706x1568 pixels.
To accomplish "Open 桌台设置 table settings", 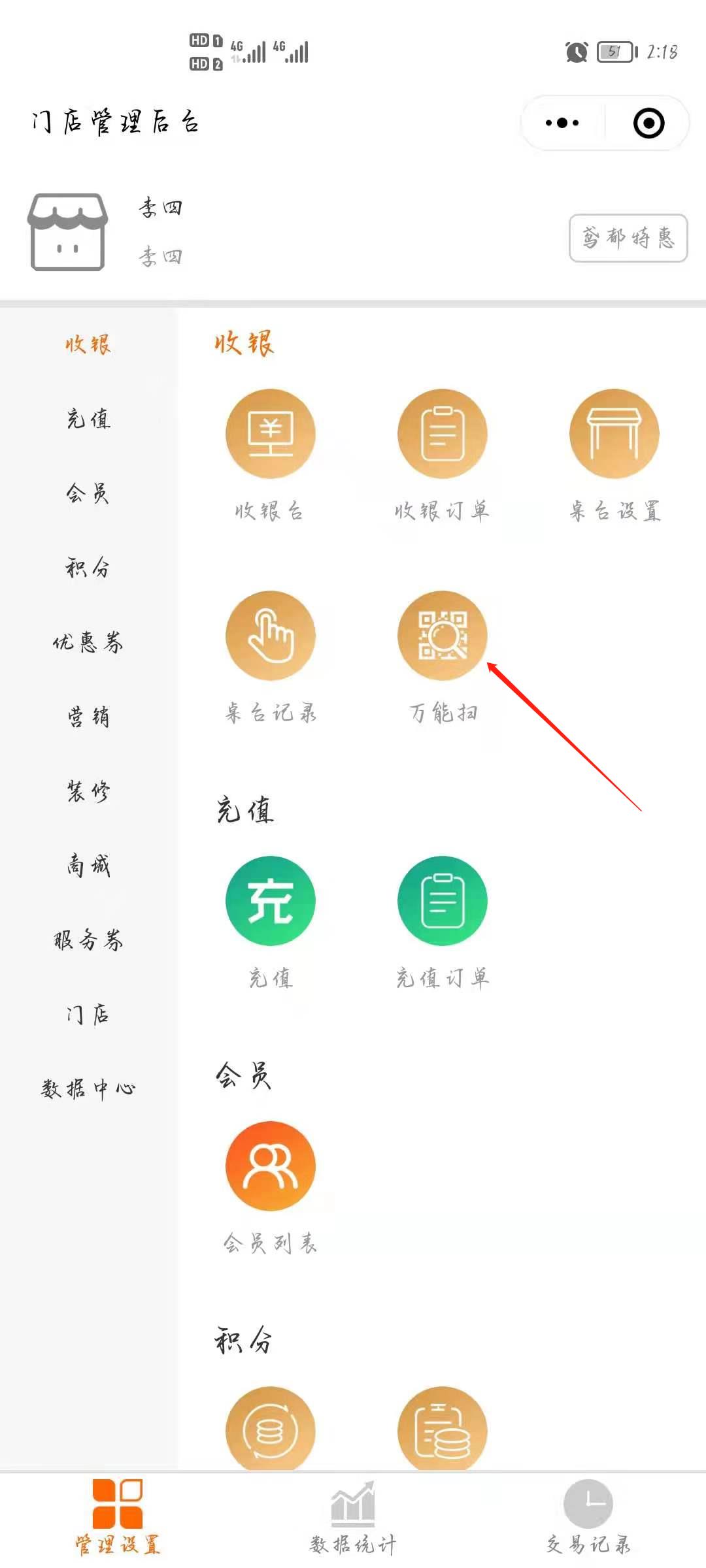I will click(x=614, y=434).
